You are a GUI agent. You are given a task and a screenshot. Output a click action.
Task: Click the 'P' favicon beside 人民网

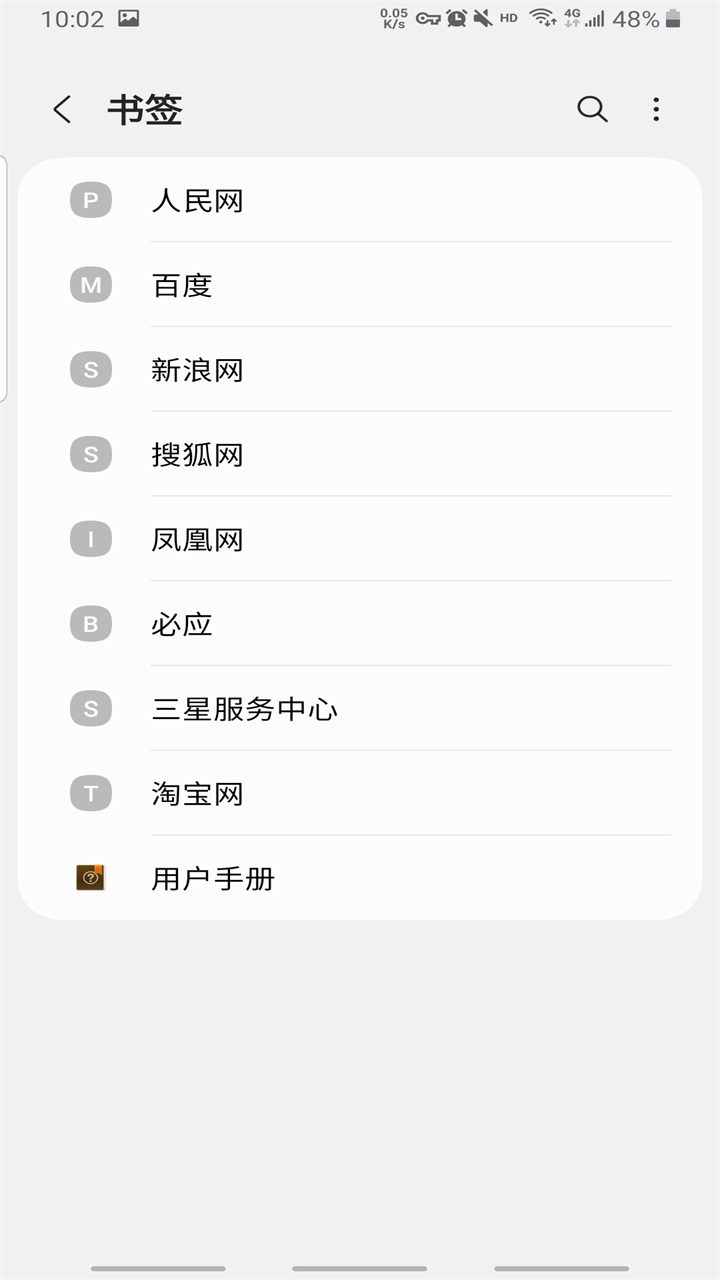pos(90,200)
